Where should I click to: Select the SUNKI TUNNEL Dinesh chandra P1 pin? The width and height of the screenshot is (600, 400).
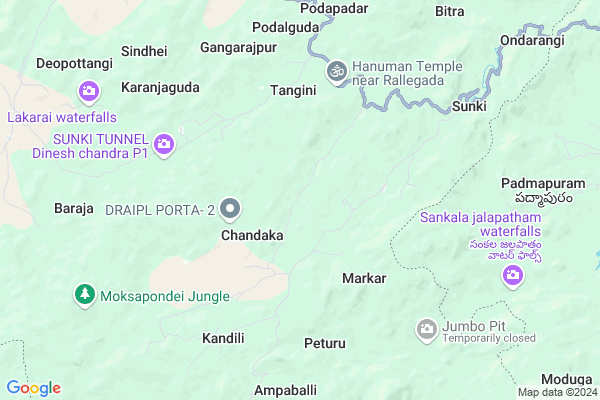[164, 146]
